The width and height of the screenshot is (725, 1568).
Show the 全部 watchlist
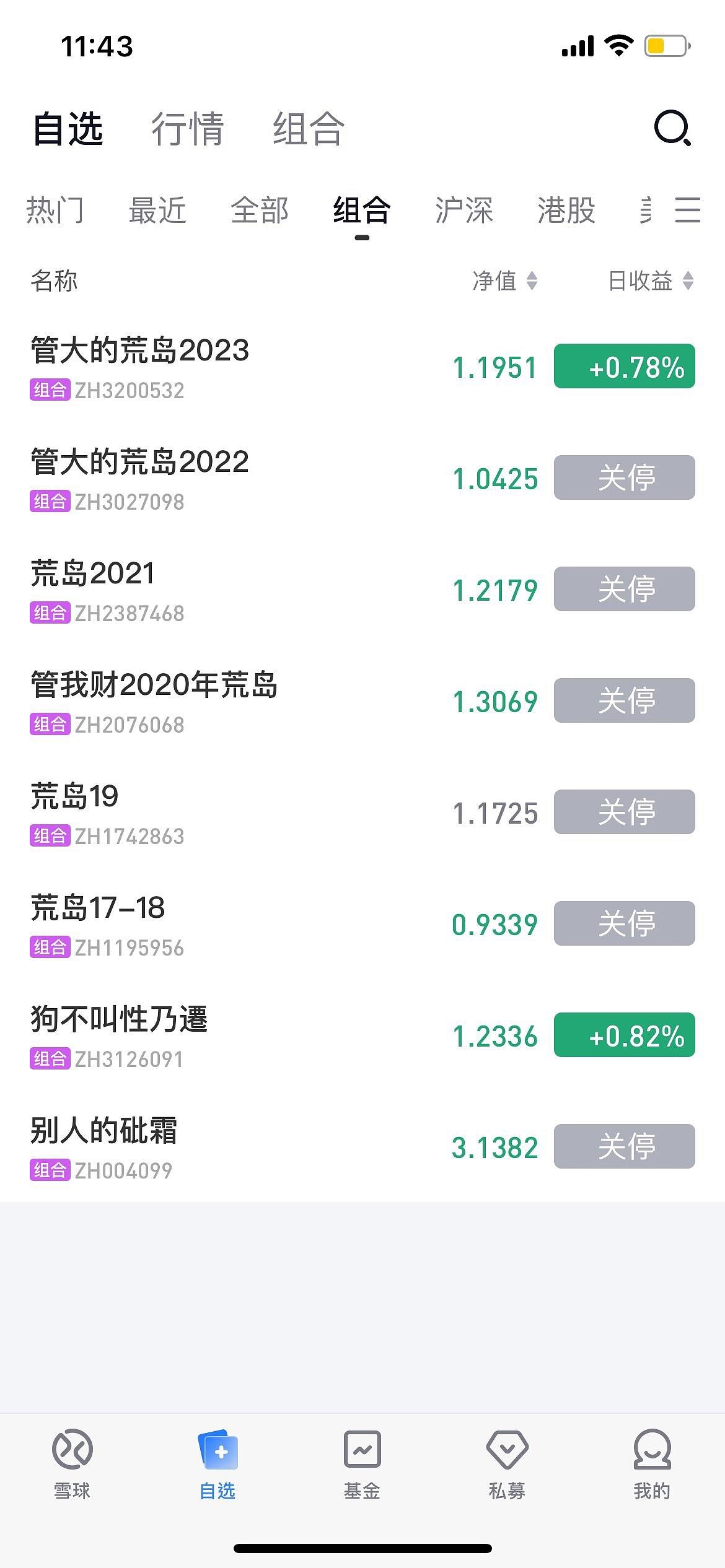[259, 210]
